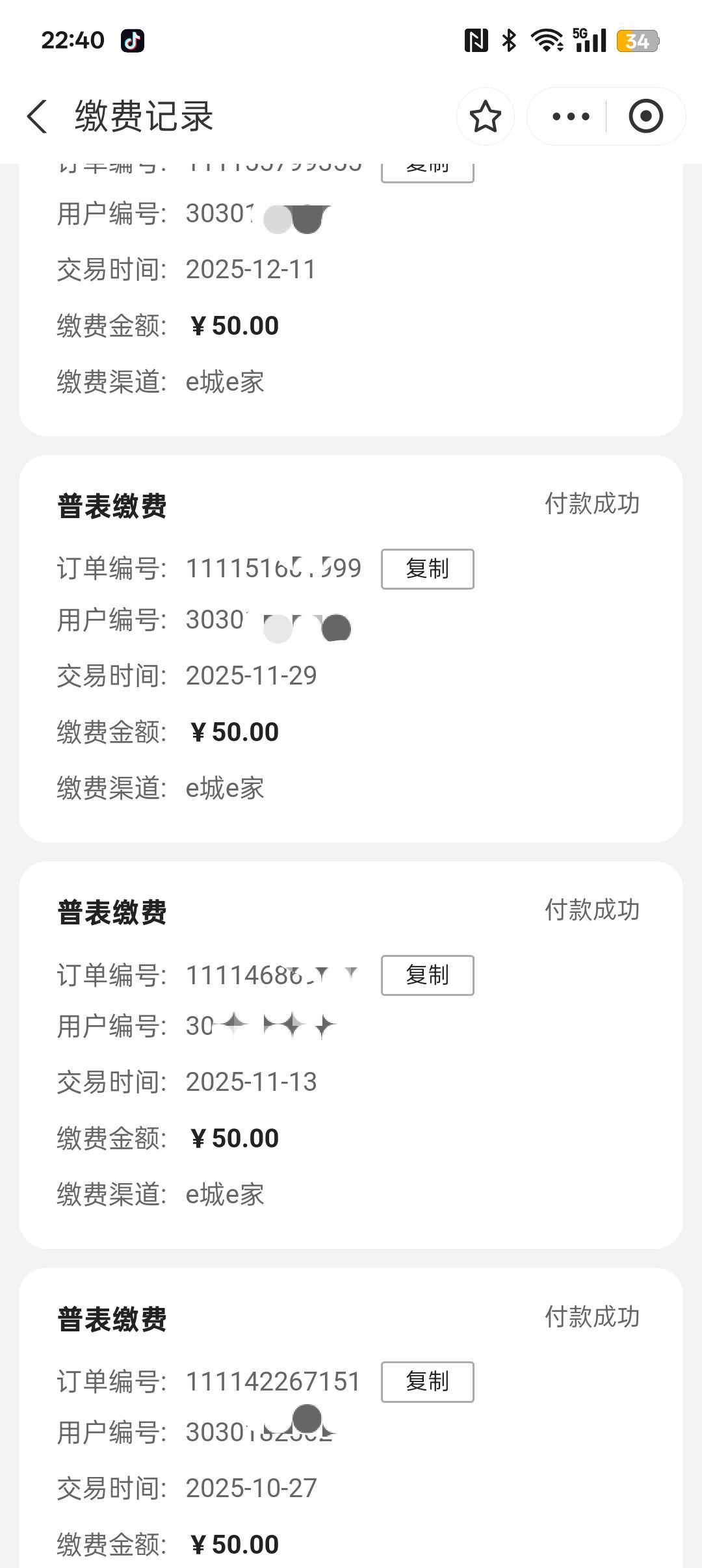Go back from 缴费记录 page
This screenshot has width=702, height=1568.
pos(38,117)
